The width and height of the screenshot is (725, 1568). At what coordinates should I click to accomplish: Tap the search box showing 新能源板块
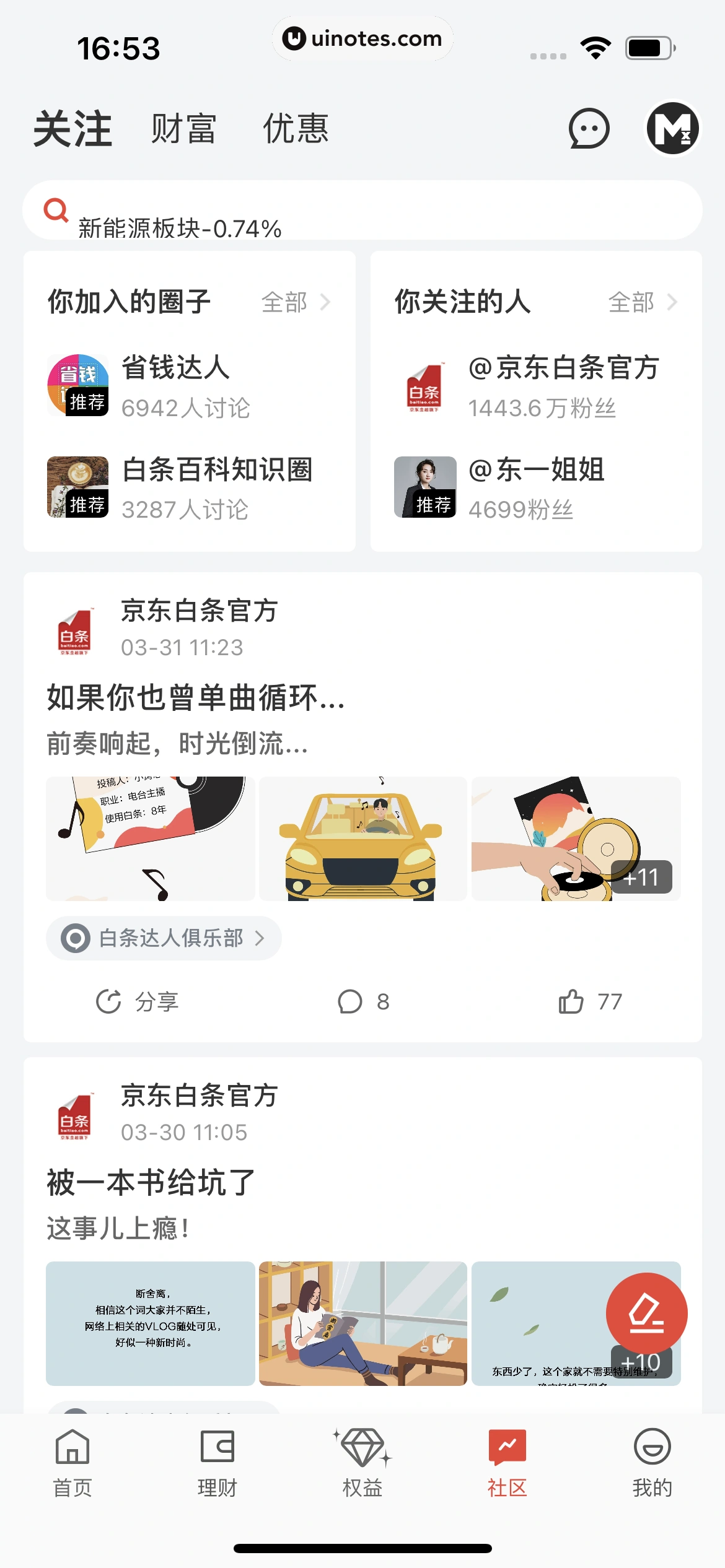point(362,211)
